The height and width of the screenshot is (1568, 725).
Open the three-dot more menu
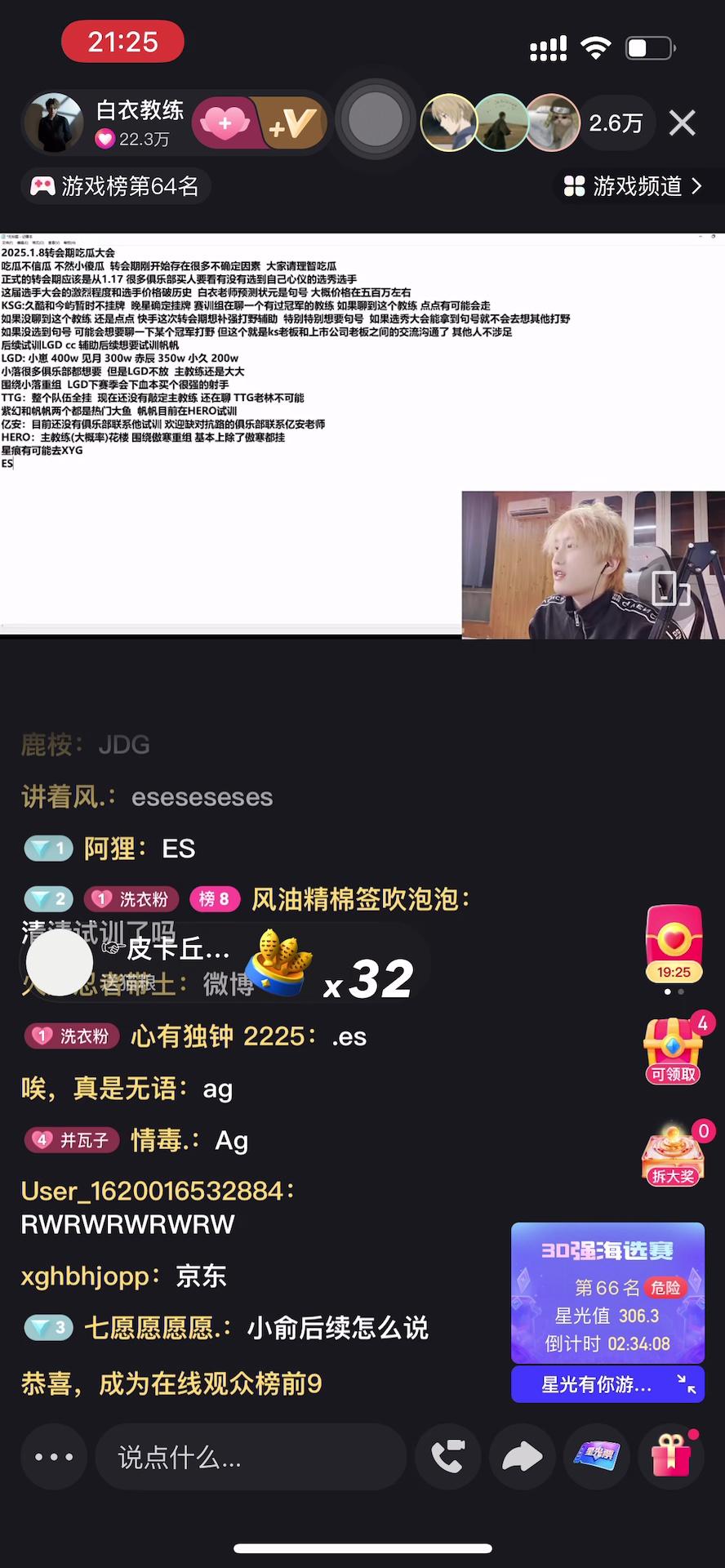54,1457
